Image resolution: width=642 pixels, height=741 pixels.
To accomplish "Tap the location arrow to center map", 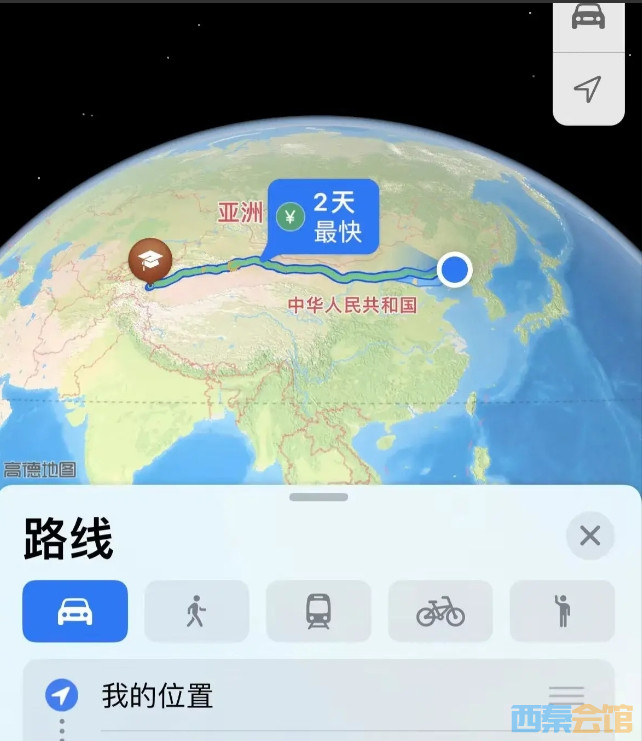I will [588, 89].
